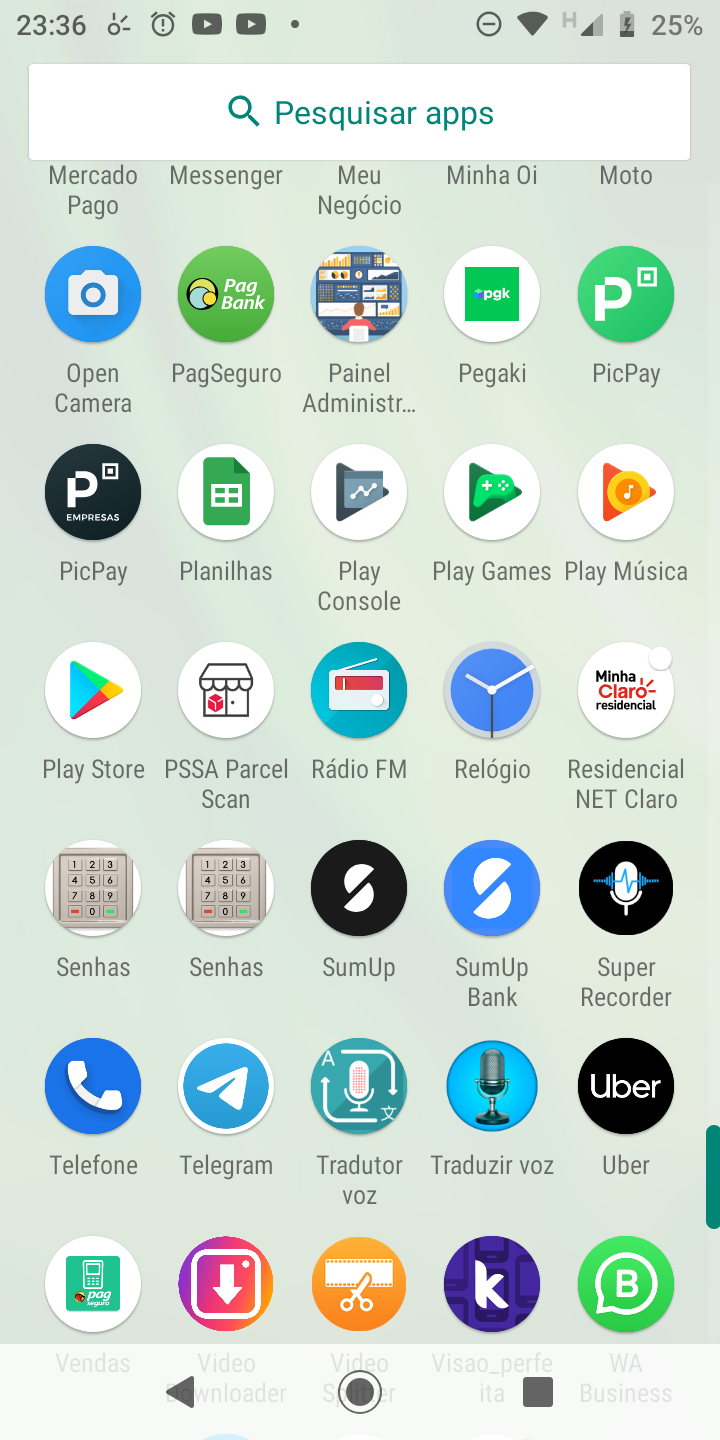Open the Relógio clock app
The image size is (720, 1440).
pyautogui.click(x=492, y=690)
